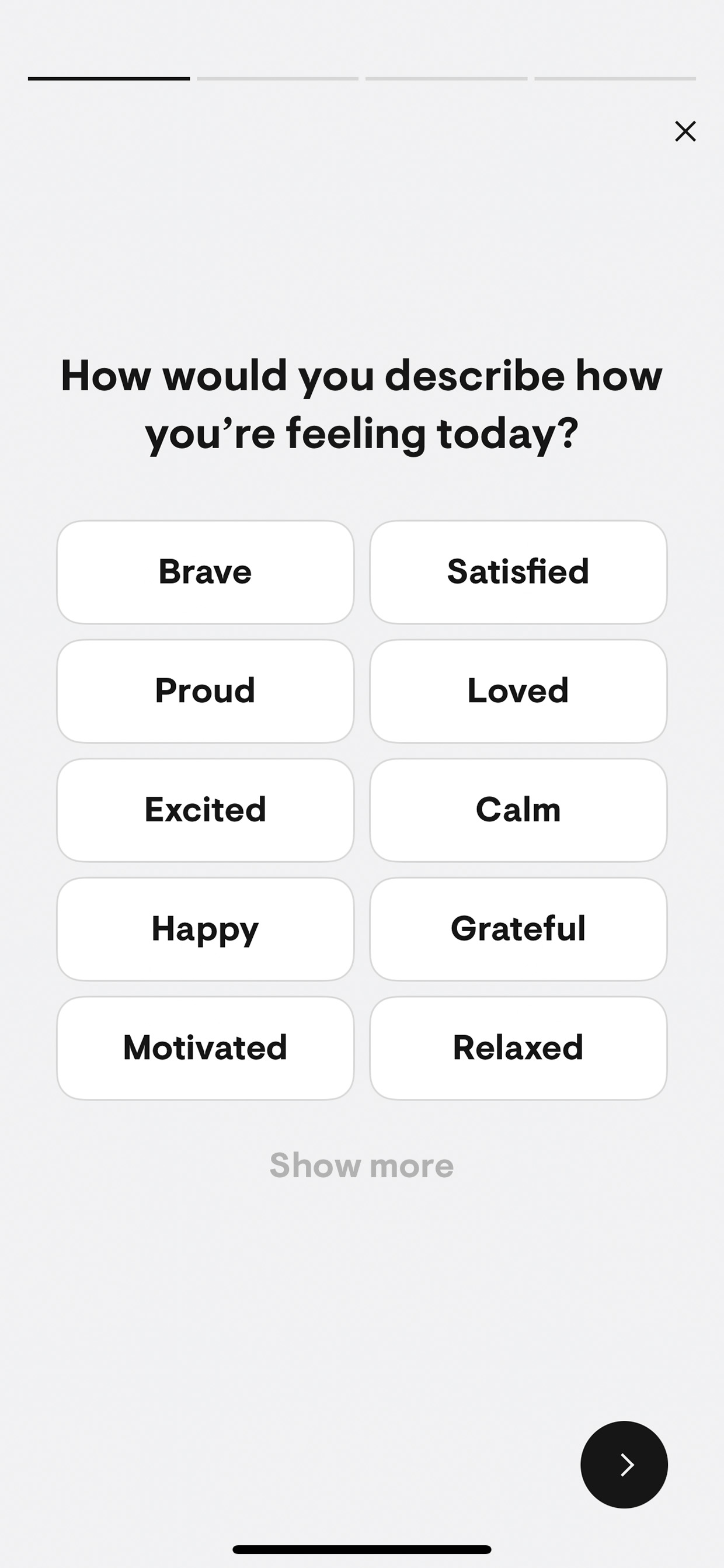Viewport: 724px width, 1568px height.
Task: Pick the Grateful option
Action: (x=518, y=929)
